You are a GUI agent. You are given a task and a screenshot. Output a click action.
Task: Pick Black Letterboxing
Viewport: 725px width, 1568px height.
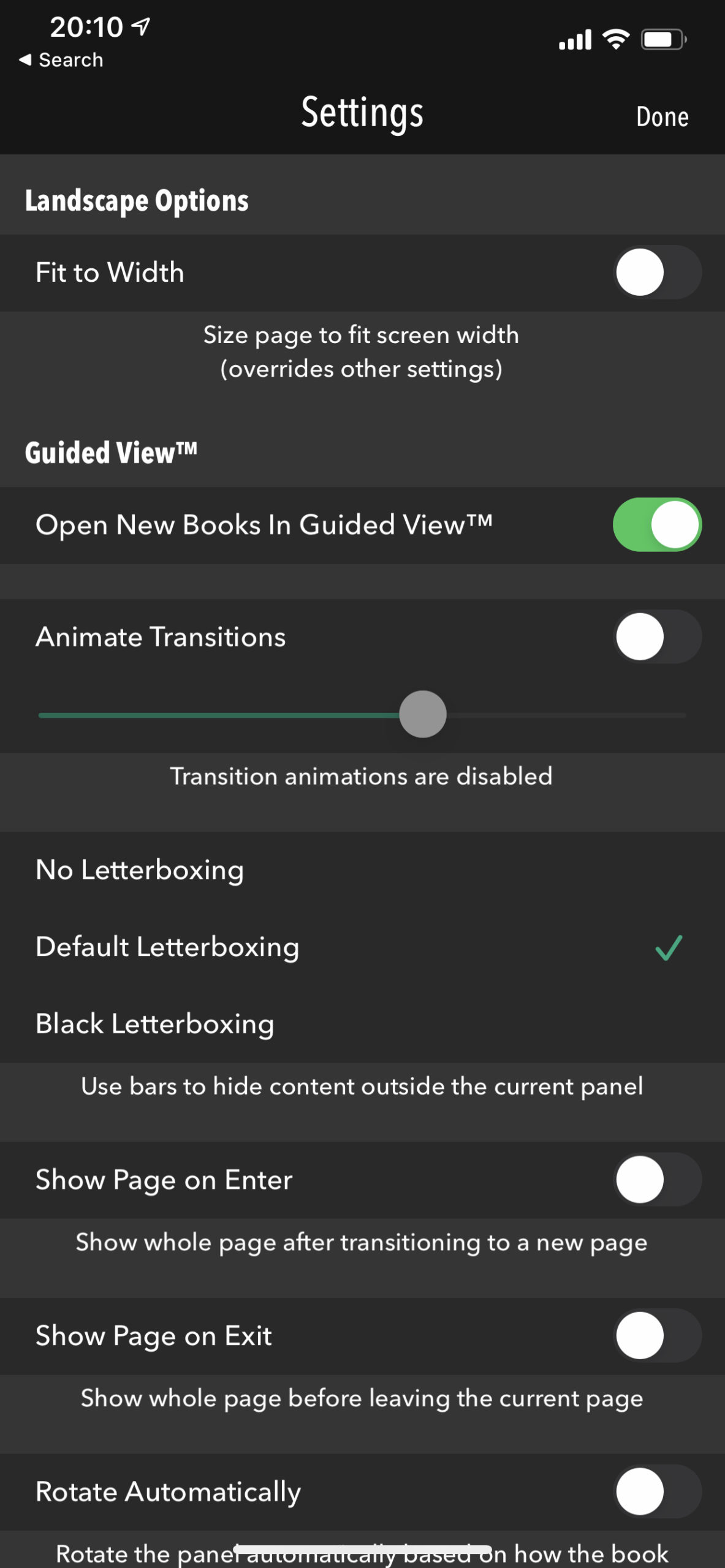point(362,1024)
